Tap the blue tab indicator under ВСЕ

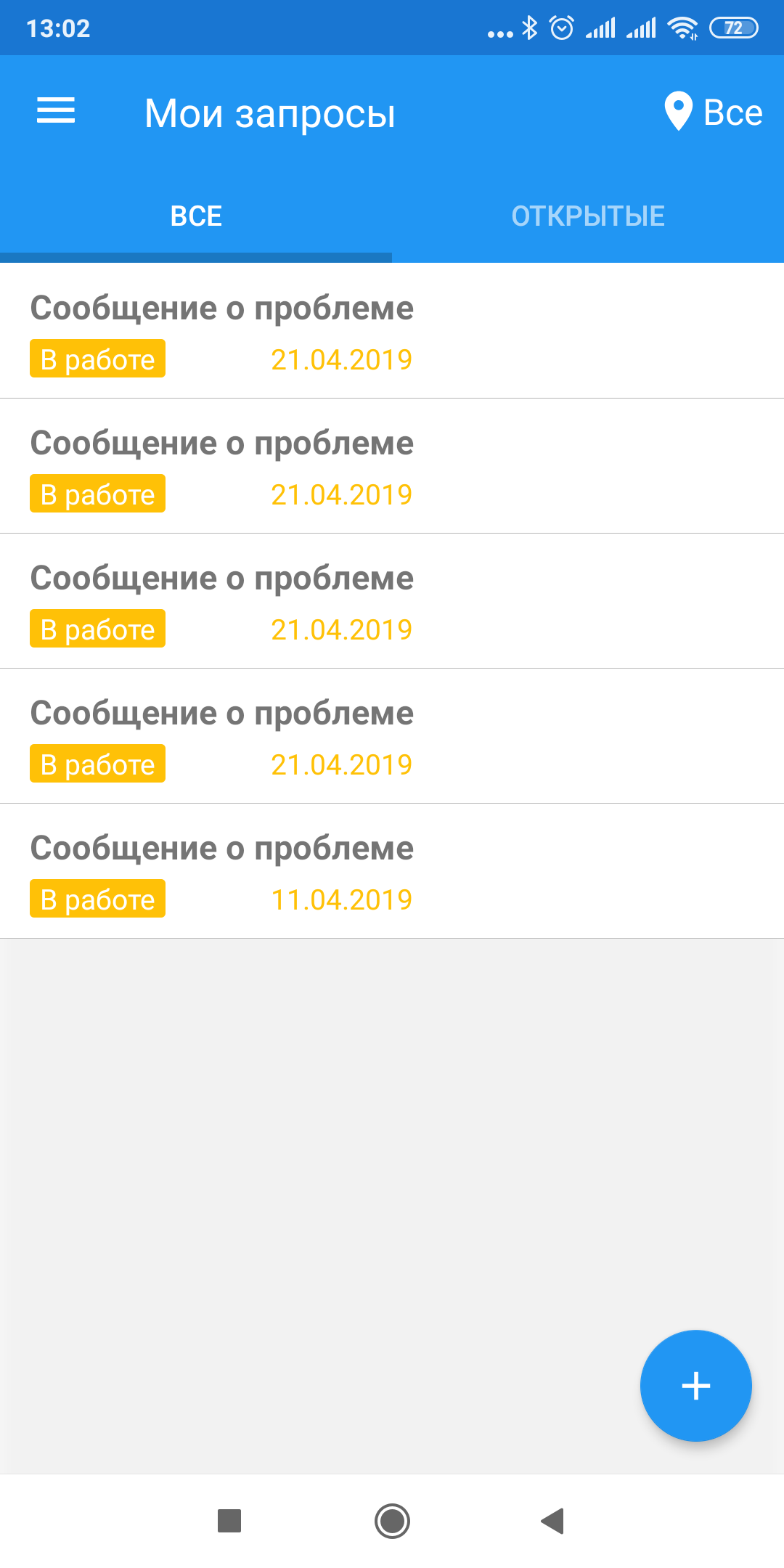pyautogui.click(x=196, y=256)
